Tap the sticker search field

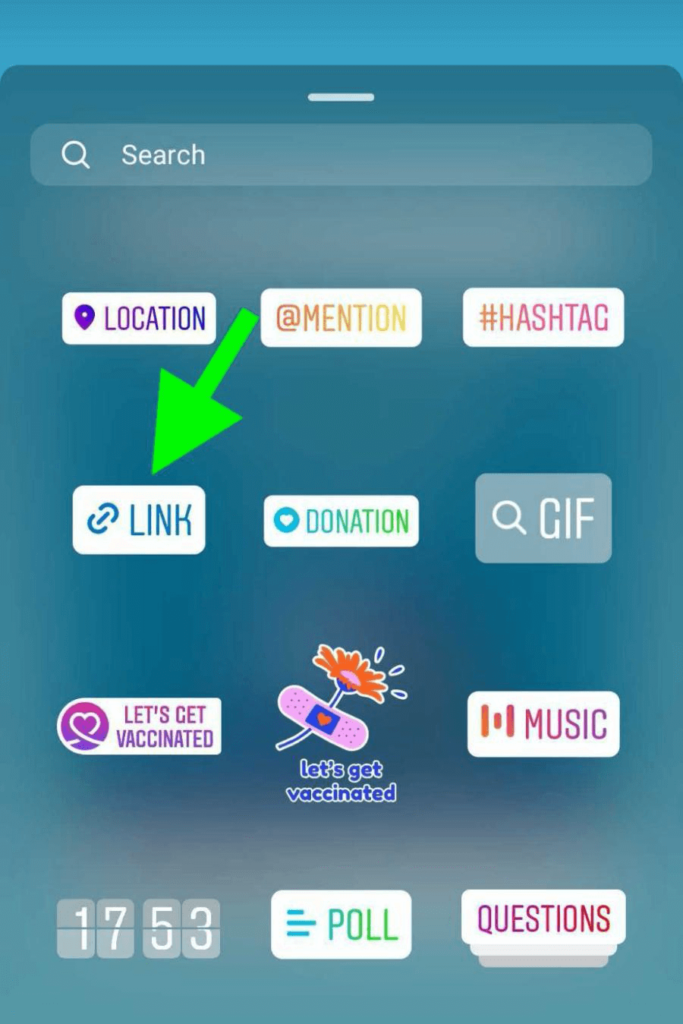click(340, 155)
